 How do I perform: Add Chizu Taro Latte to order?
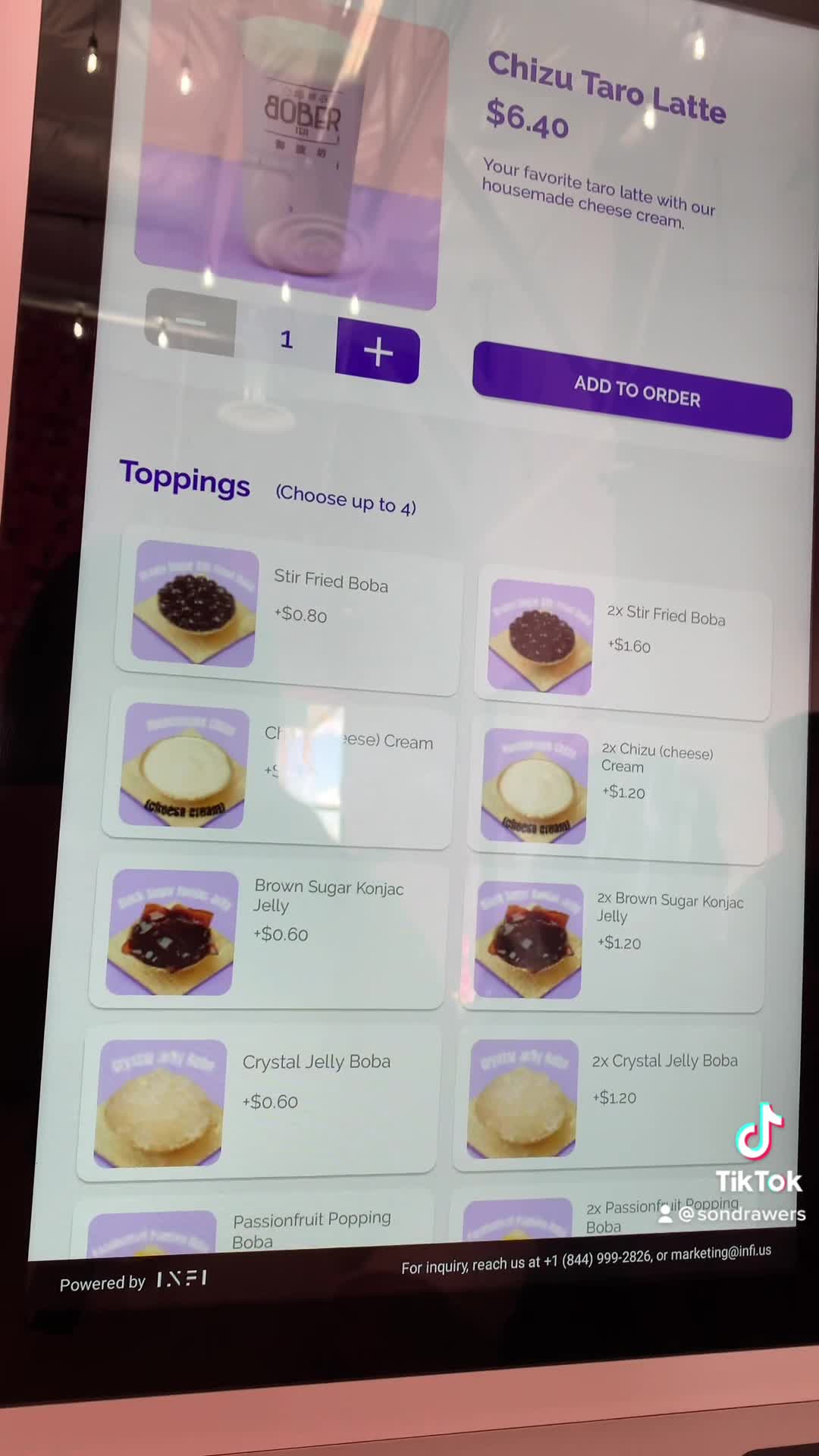point(634,390)
